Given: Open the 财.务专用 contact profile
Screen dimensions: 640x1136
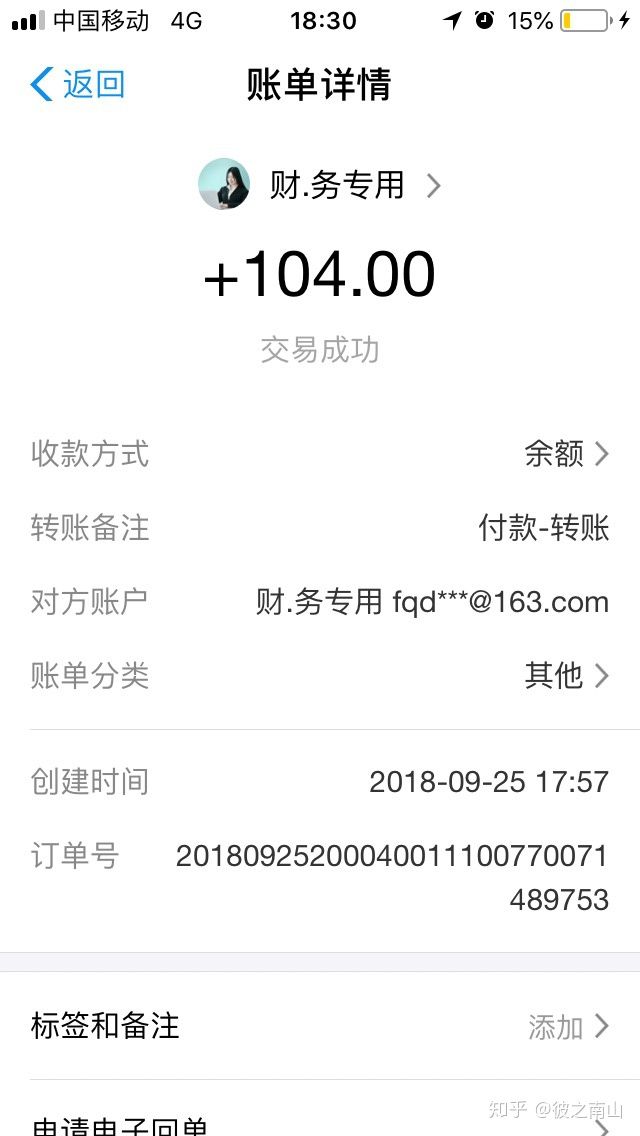Looking at the screenshot, I should coord(320,185).
